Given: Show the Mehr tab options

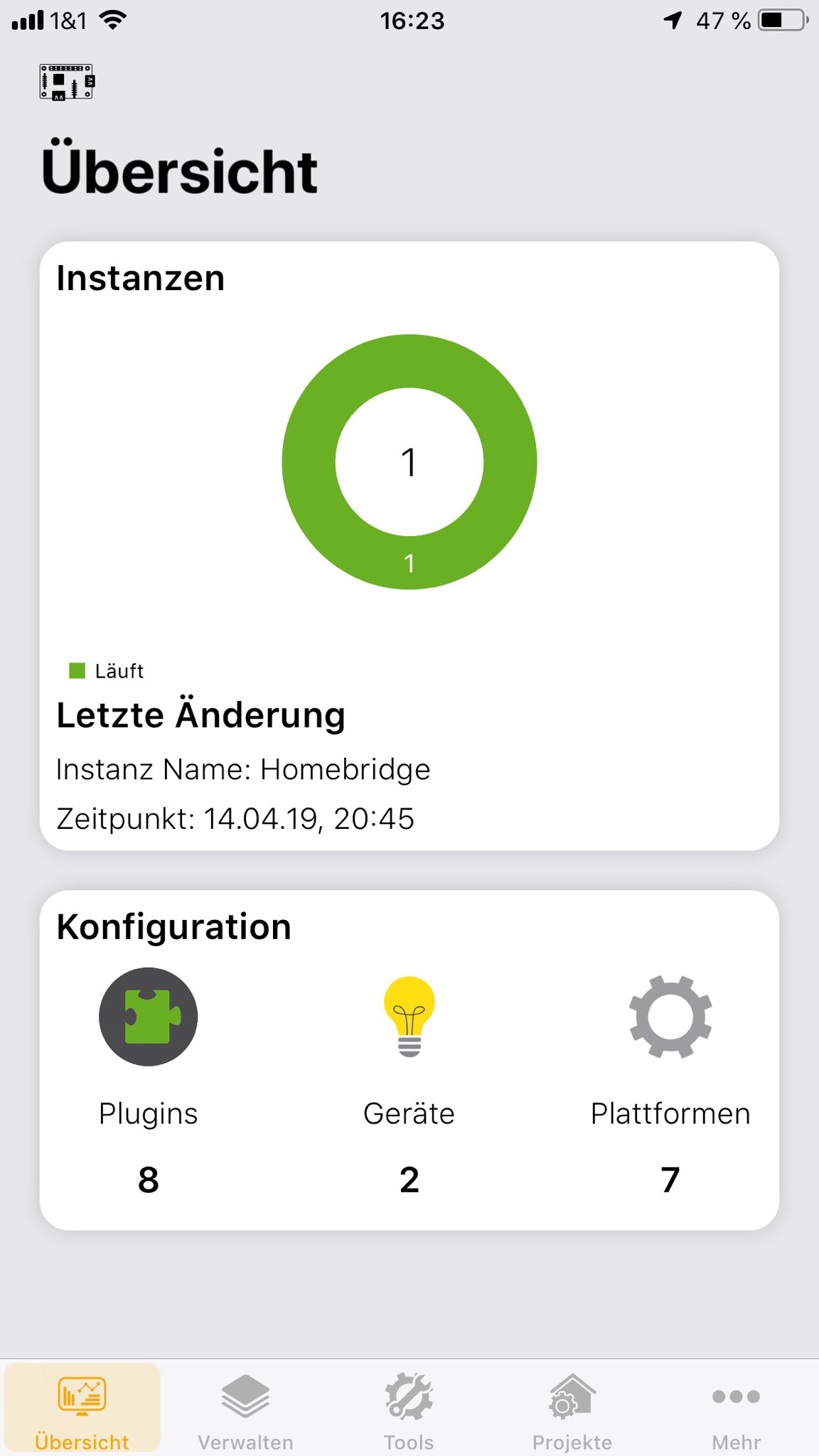Looking at the screenshot, I should (736, 1409).
